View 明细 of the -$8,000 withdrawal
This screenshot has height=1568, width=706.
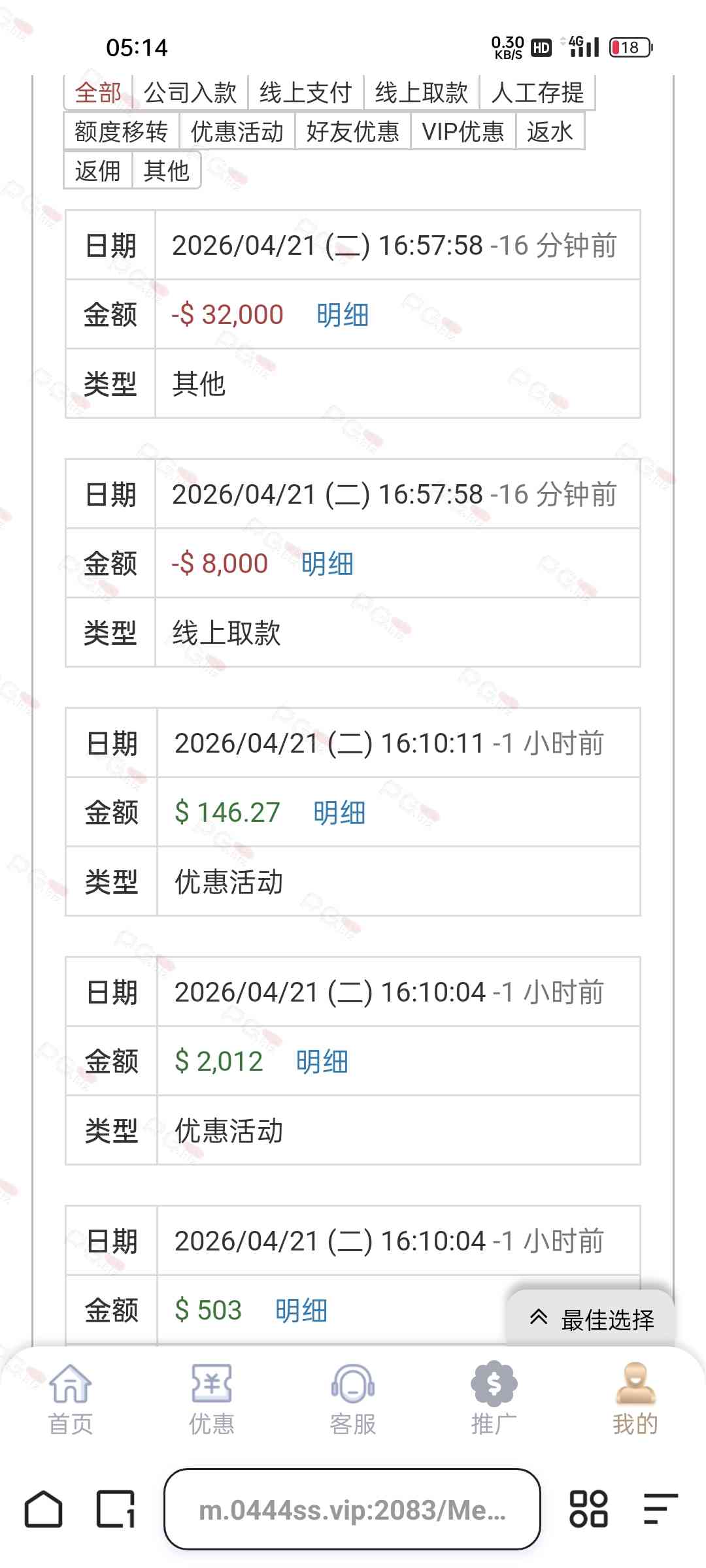[x=328, y=564]
